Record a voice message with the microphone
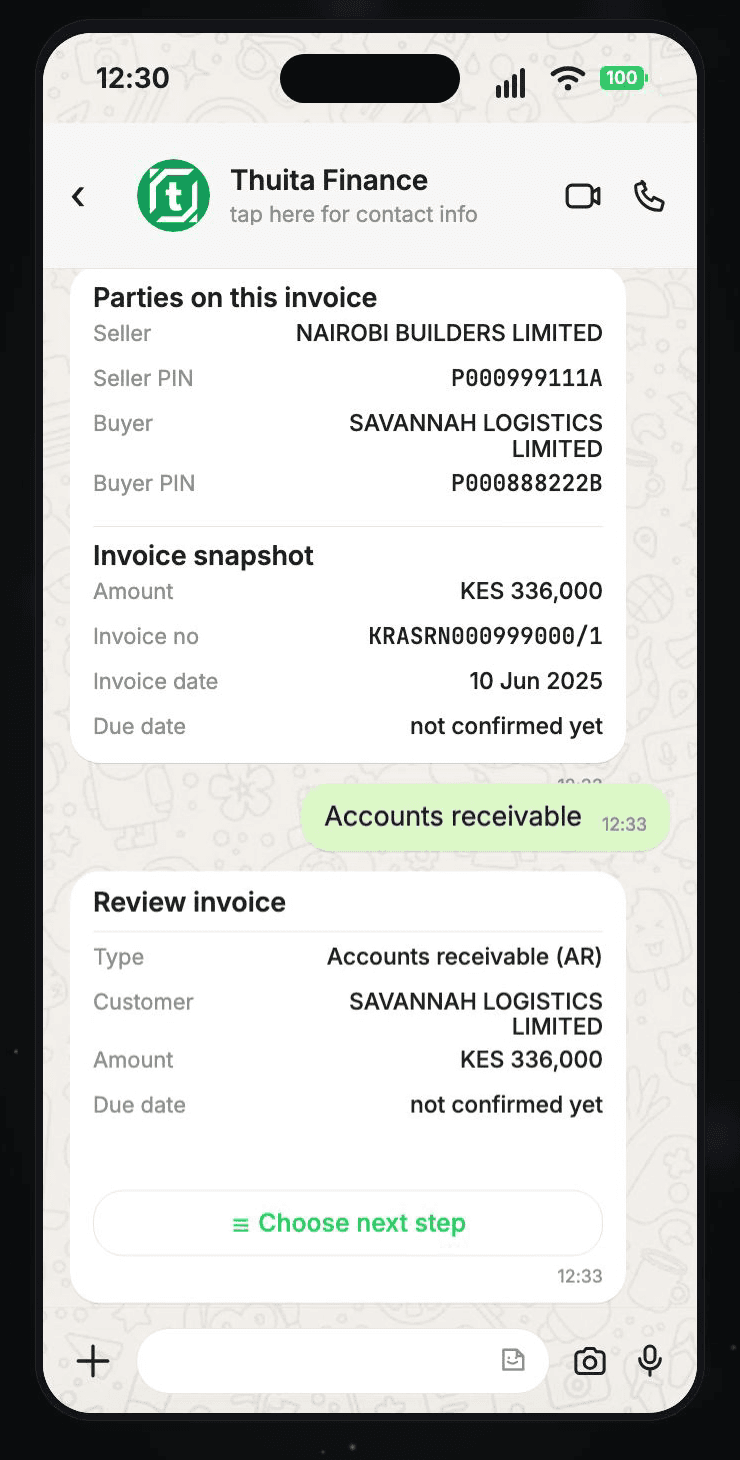Image resolution: width=740 pixels, height=1460 pixels. pyautogui.click(x=650, y=1360)
